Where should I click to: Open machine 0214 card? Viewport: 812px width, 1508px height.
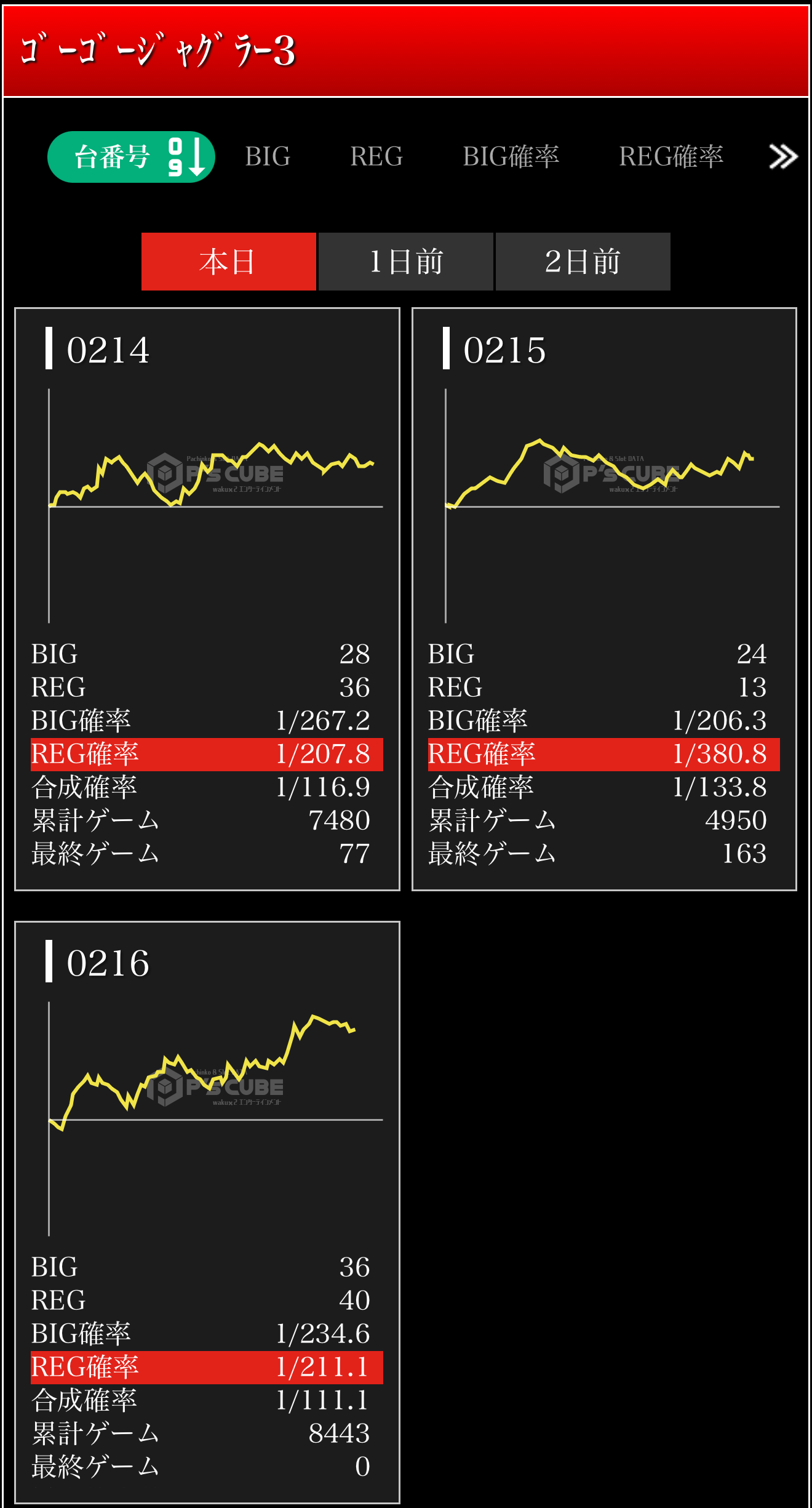(207, 599)
